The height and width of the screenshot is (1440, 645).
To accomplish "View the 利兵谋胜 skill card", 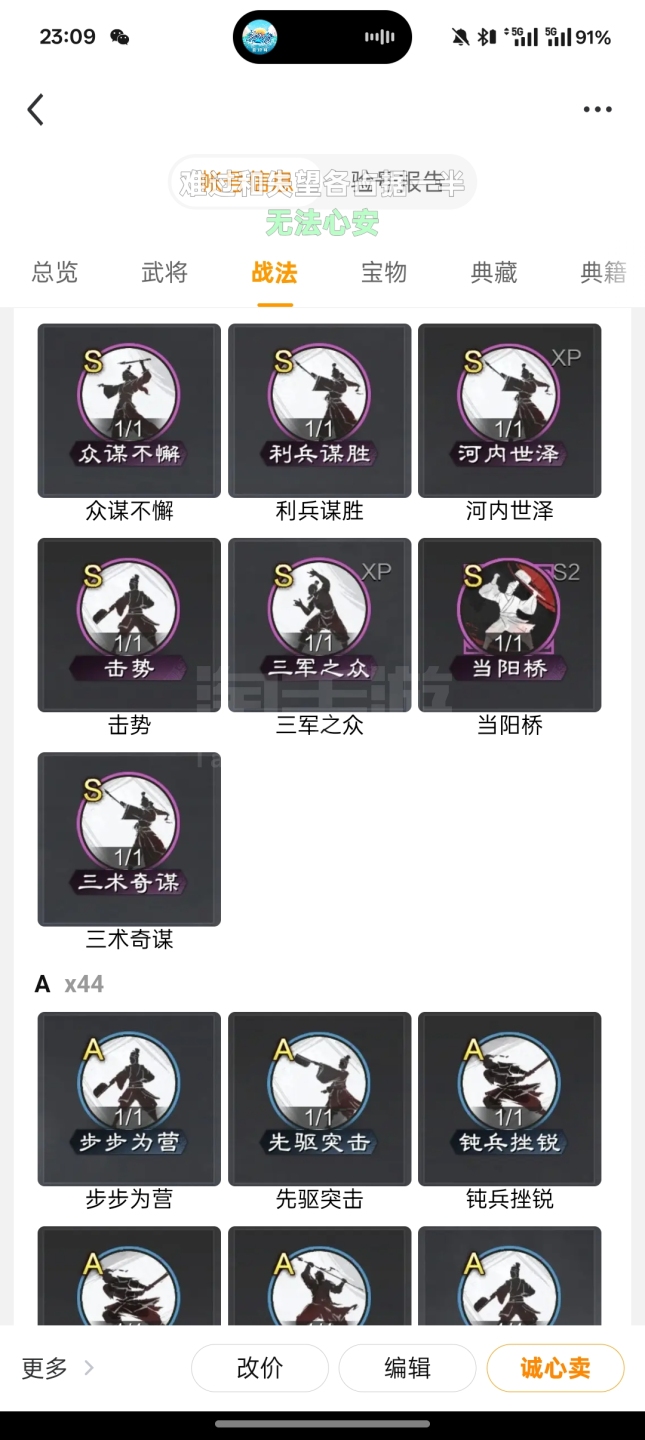I will 319,411.
